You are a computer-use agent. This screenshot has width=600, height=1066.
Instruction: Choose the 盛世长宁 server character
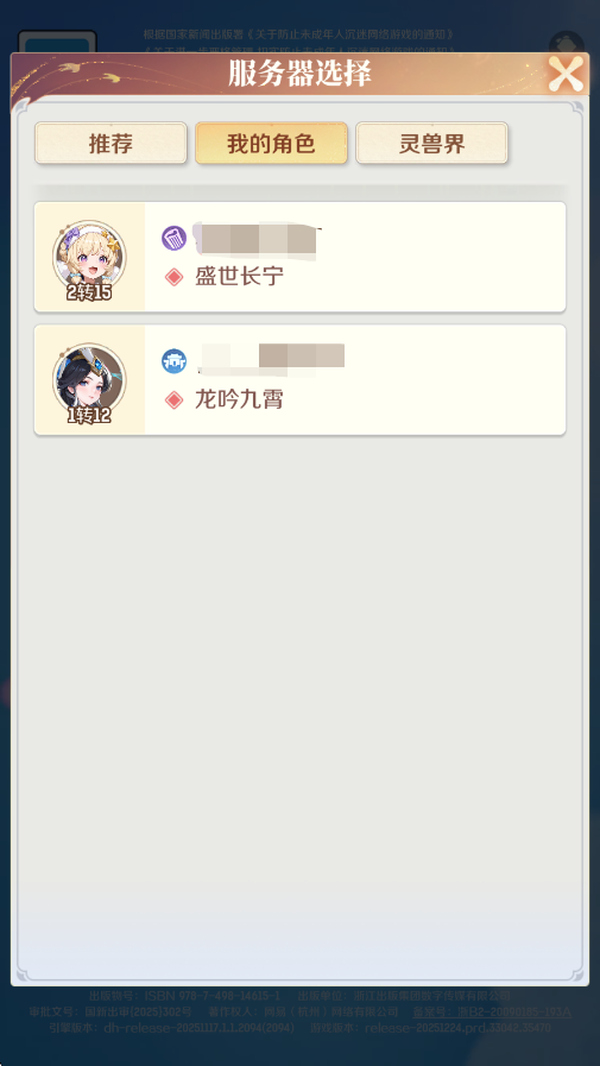[x=300, y=257]
